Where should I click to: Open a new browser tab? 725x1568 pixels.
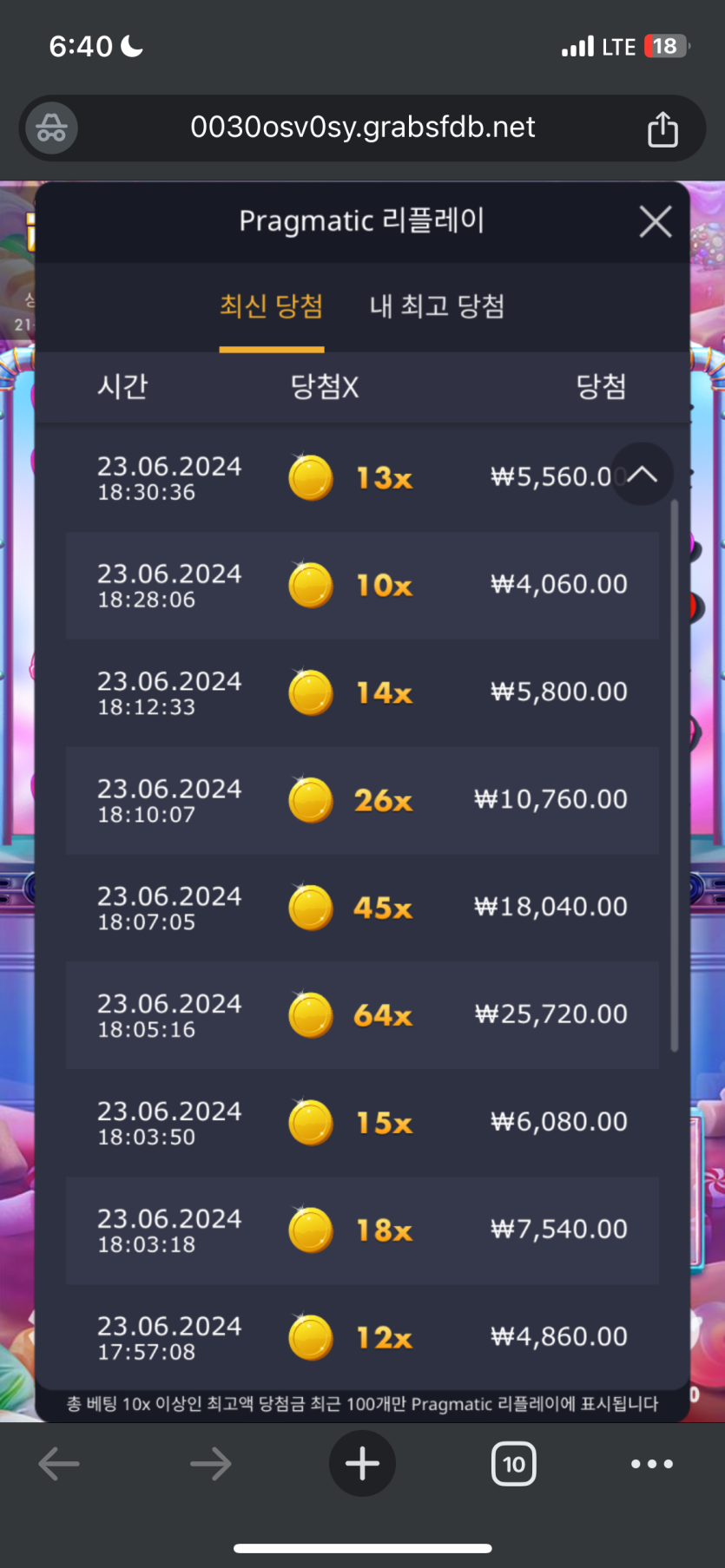(362, 1464)
